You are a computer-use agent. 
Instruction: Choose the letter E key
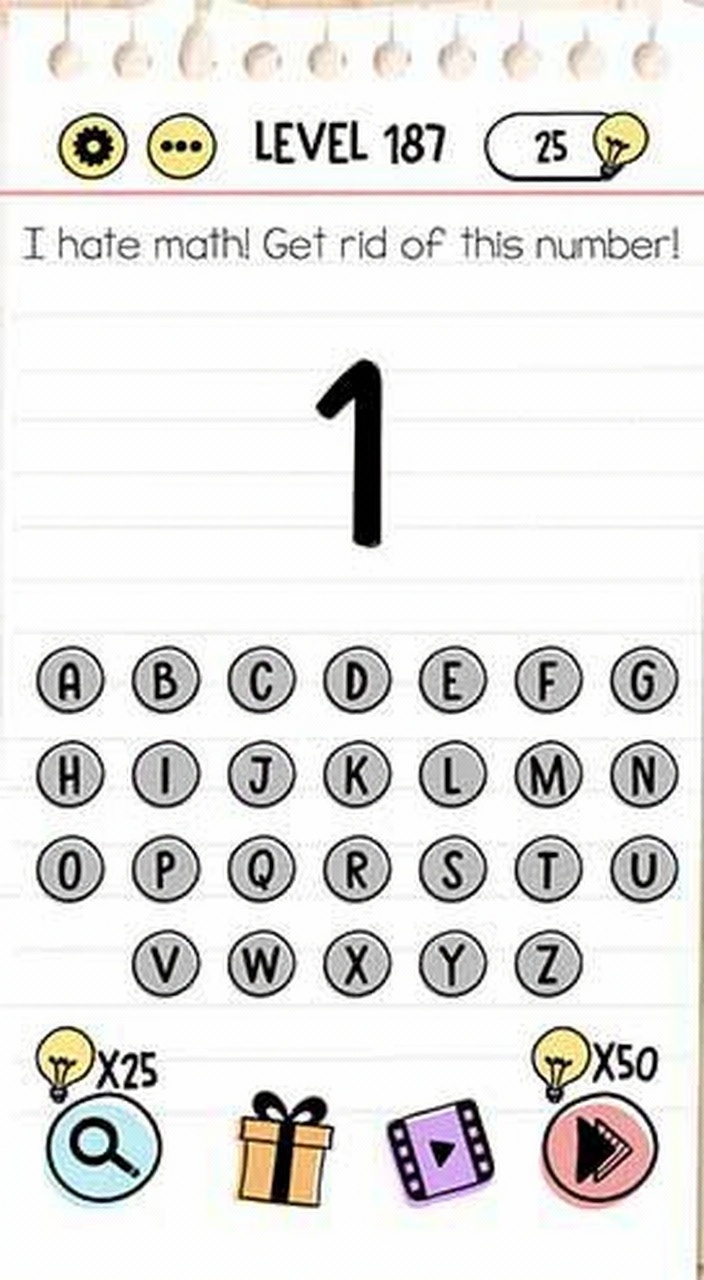[452, 682]
